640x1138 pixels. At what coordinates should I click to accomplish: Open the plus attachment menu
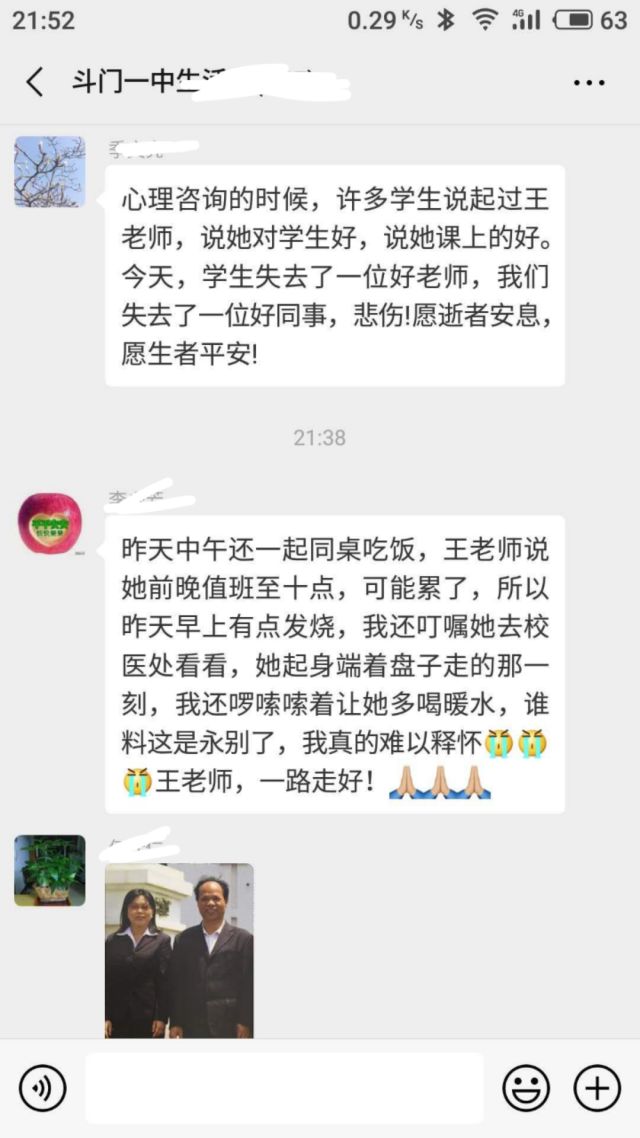[597, 1088]
